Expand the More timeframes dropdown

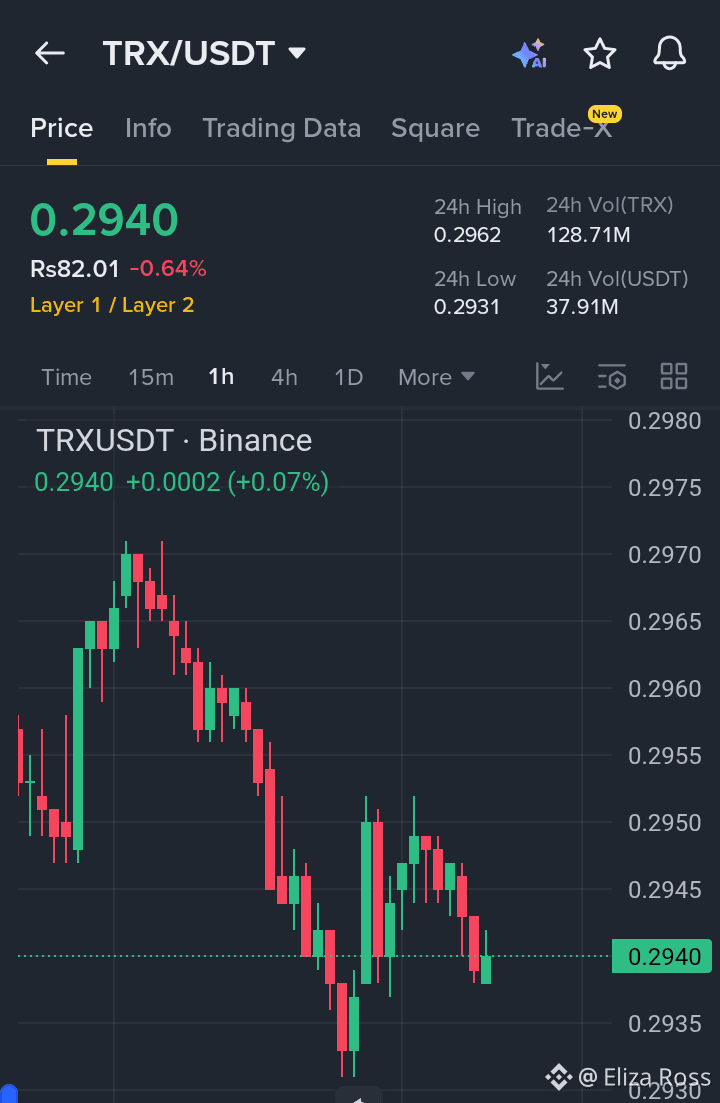pyautogui.click(x=435, y=377)
